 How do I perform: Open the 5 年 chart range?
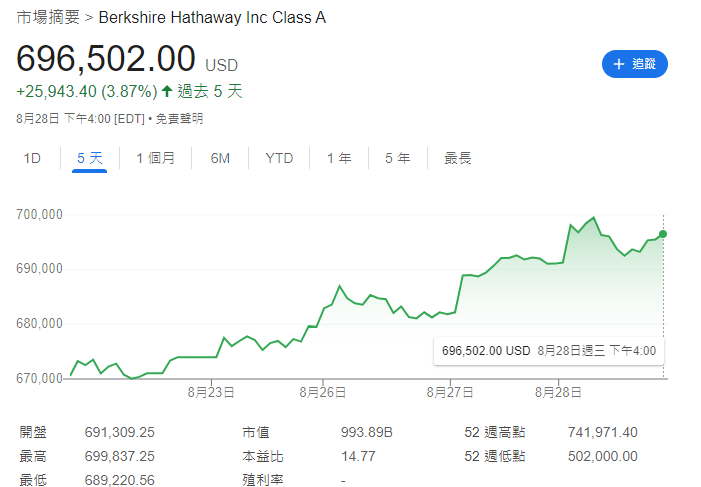pyautogui.click(x=397, y=158)
